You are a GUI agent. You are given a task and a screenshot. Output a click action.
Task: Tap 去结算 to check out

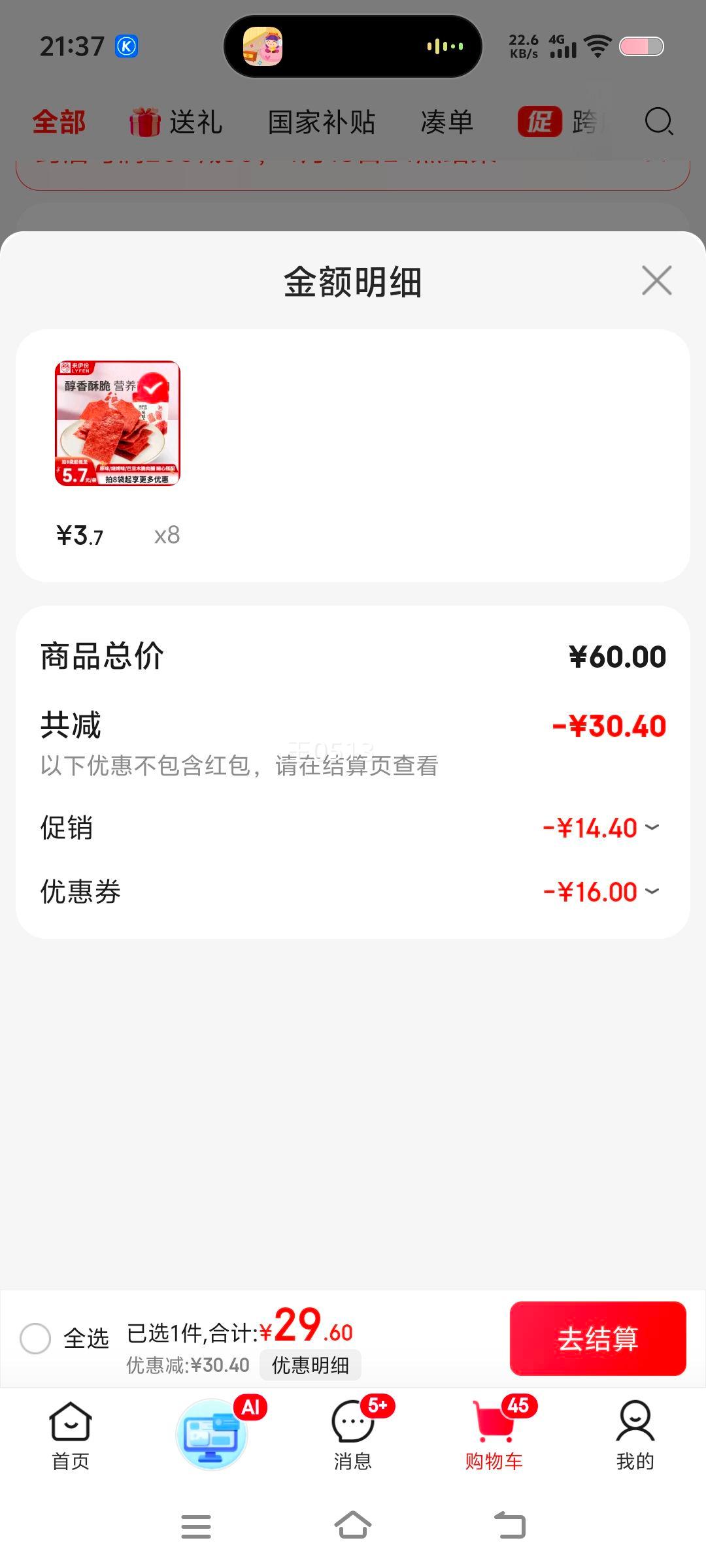coord(597,1338)
